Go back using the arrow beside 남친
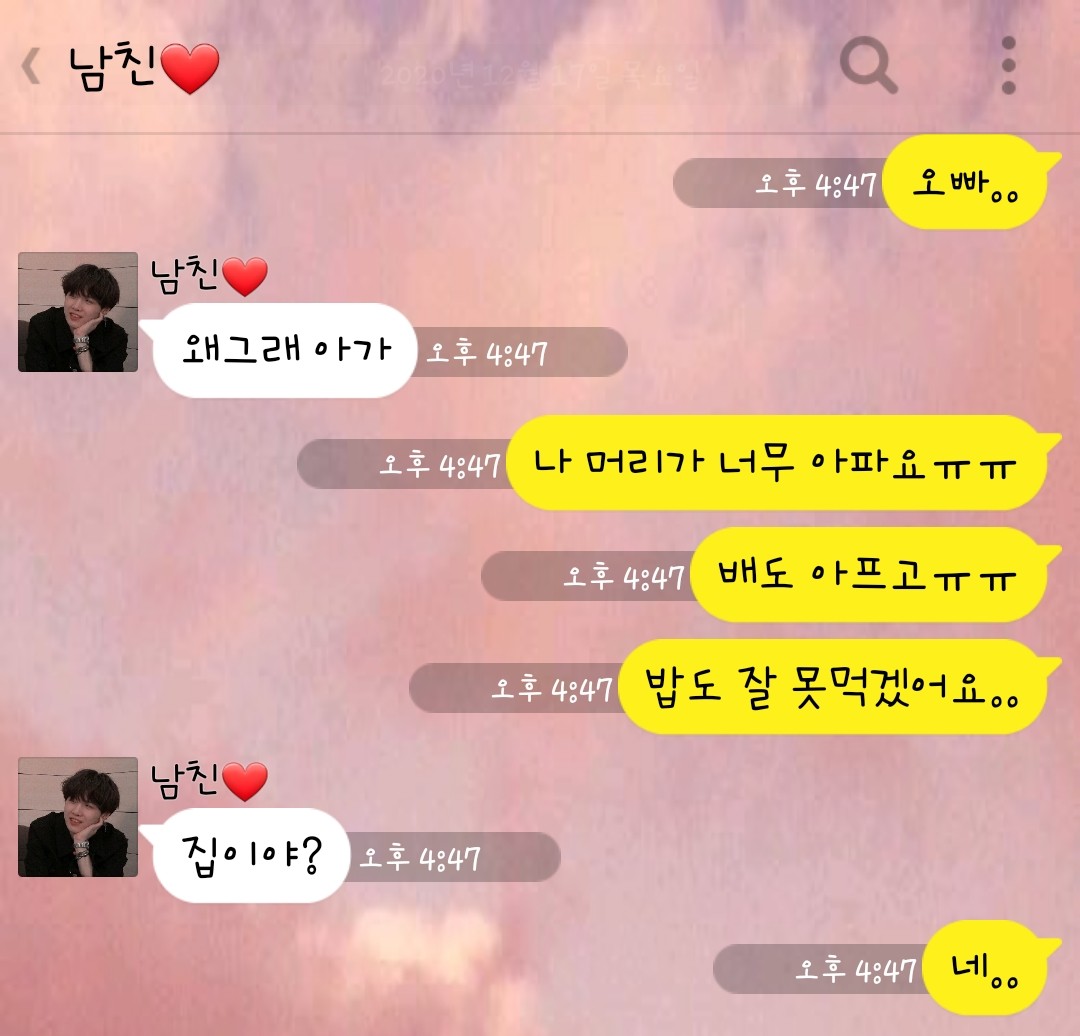Screen dimensions: 1080x1036 click(31, 66)
